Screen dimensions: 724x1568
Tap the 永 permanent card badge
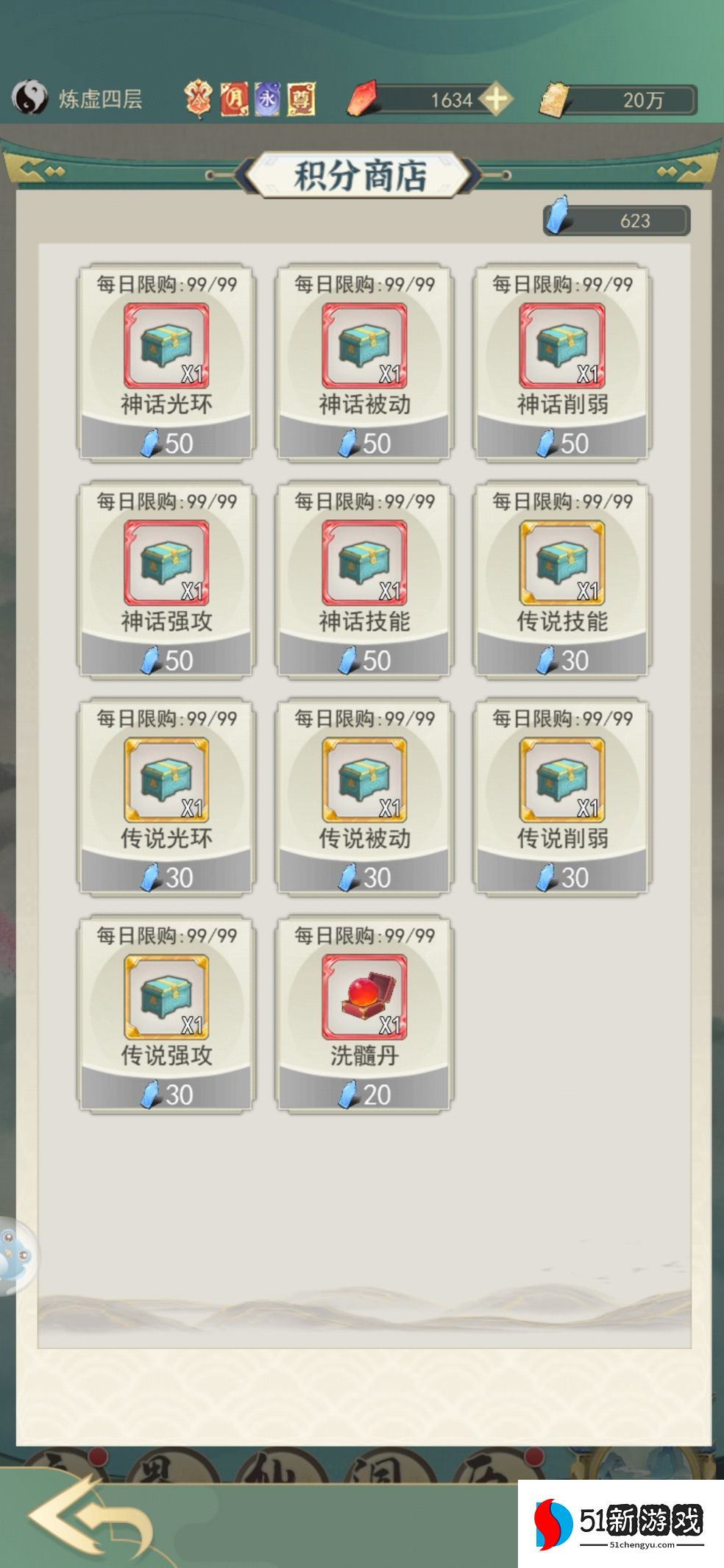(267, 99)
